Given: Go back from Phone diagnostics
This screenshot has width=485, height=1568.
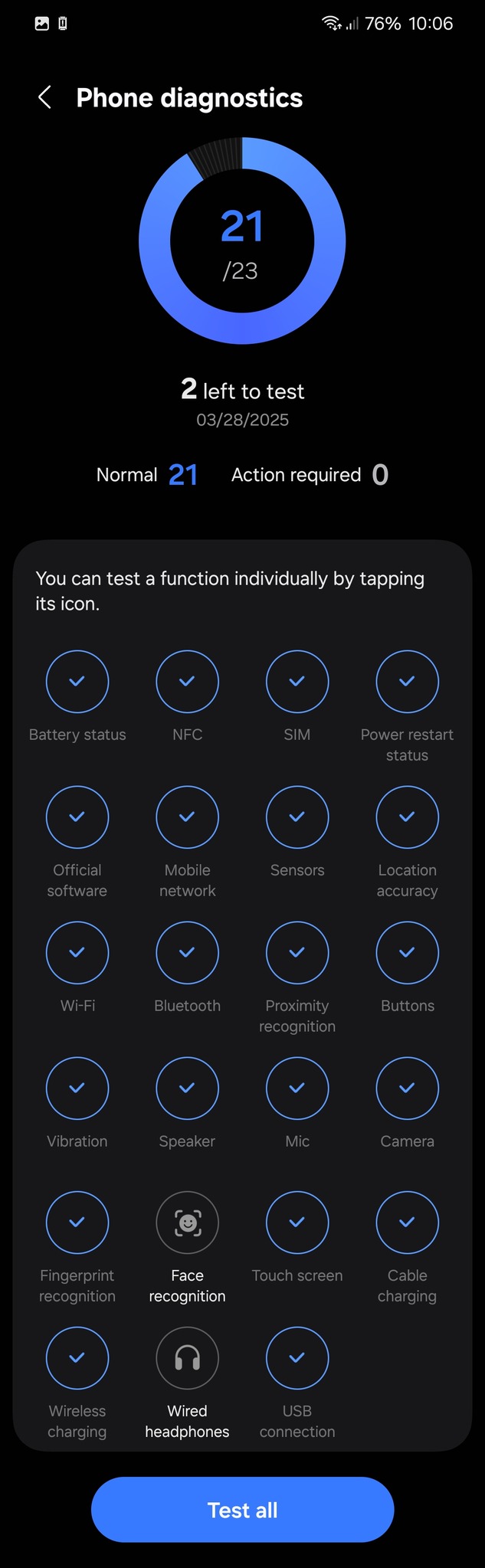Looking at the screenshot, I should pos(44,97).
